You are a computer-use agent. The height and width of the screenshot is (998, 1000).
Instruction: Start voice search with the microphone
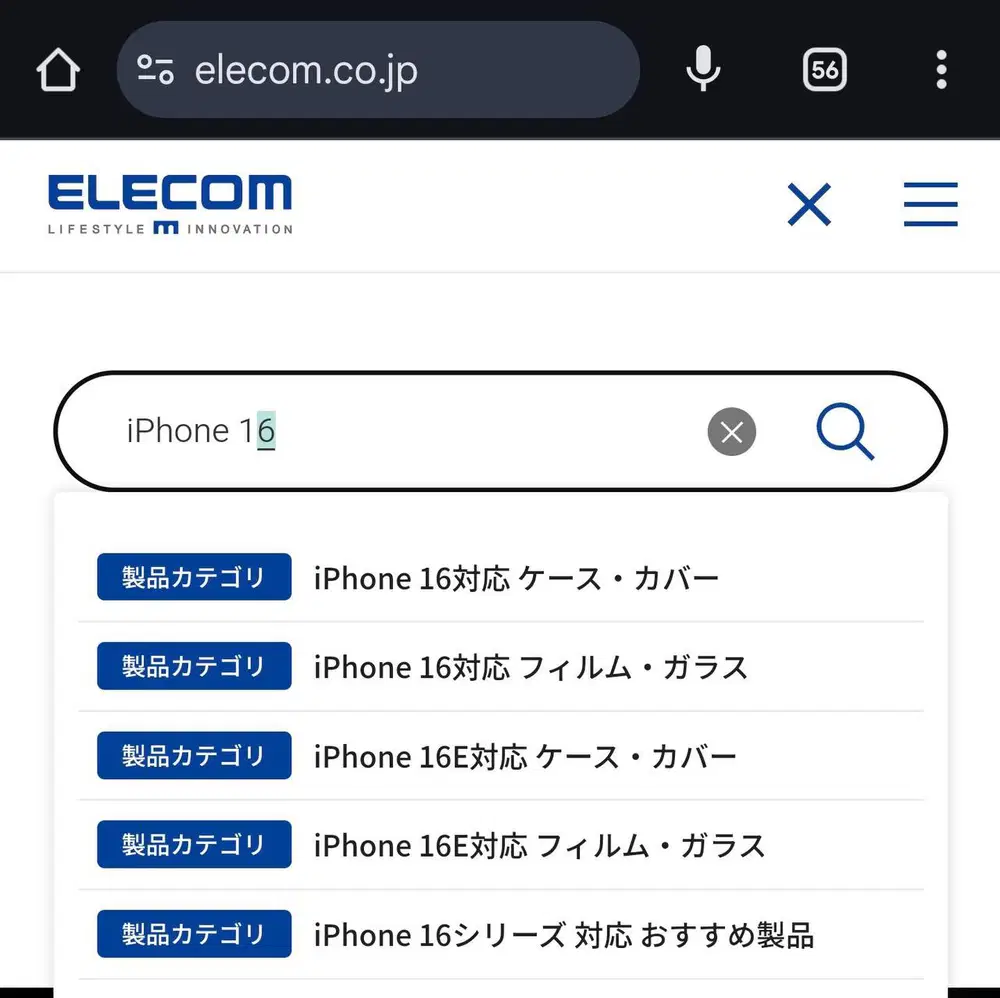coord(703,70)
